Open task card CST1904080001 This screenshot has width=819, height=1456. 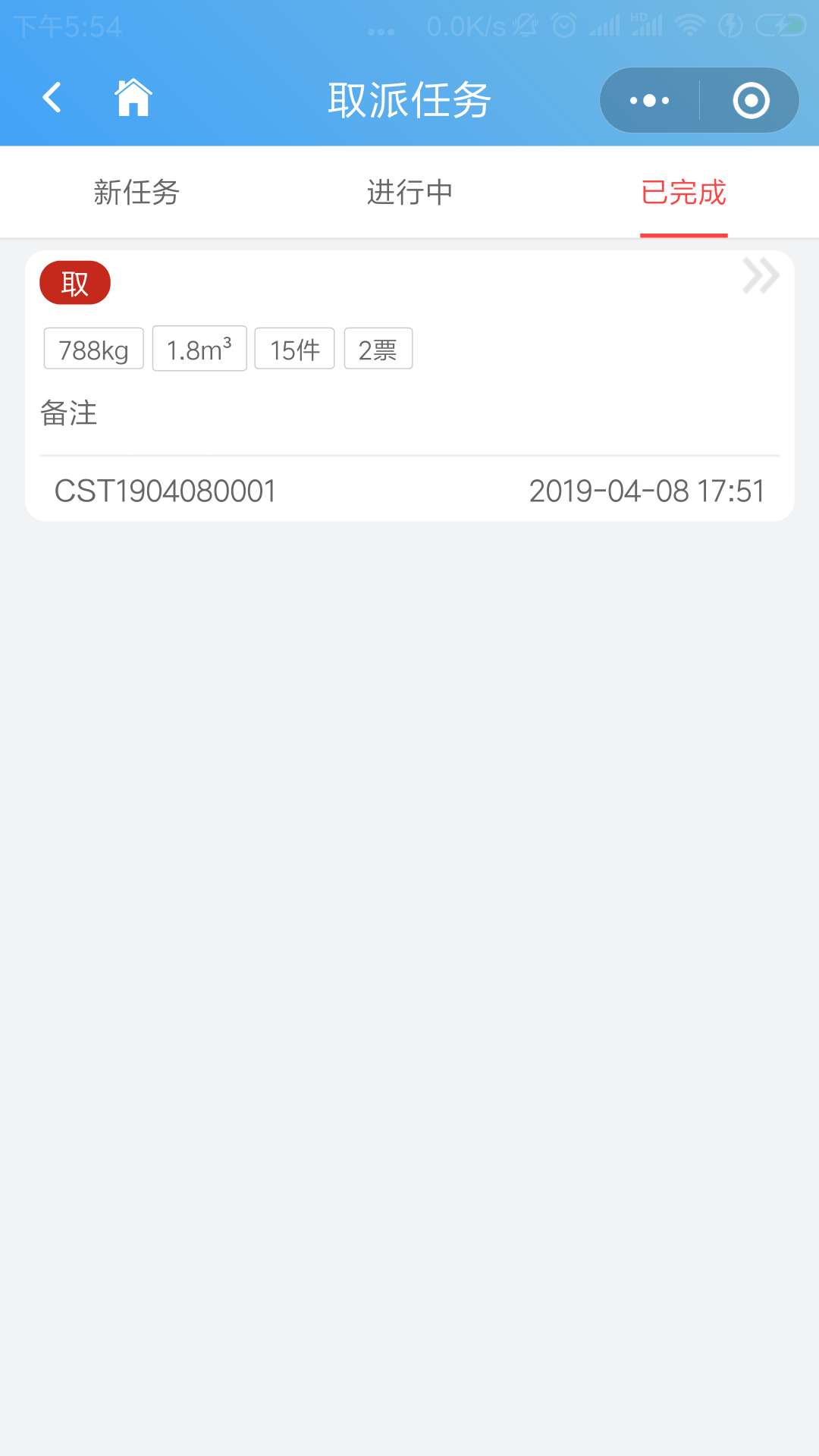coord(409,385)
